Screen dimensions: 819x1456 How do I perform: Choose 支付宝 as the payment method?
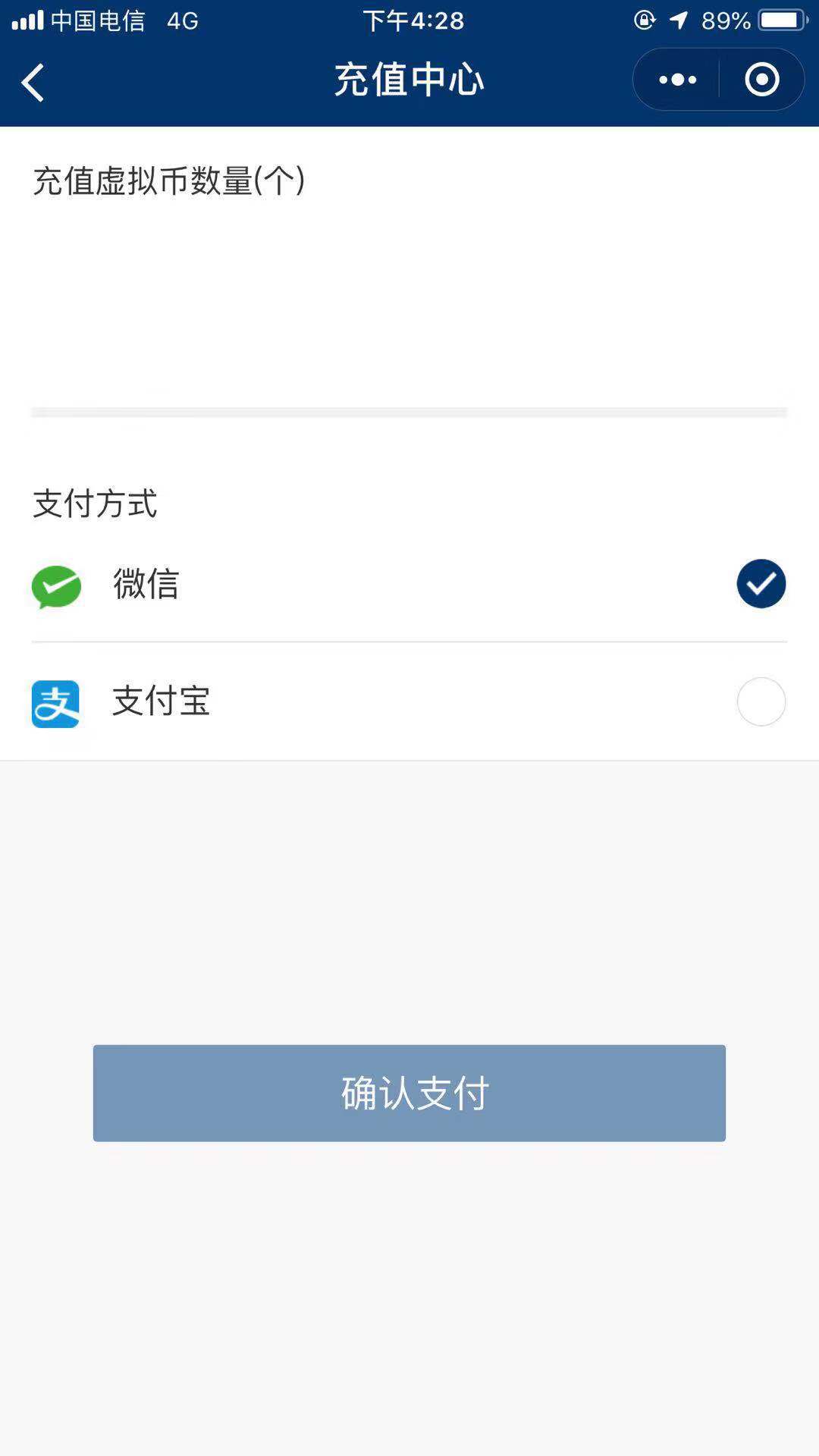(409, 701)
